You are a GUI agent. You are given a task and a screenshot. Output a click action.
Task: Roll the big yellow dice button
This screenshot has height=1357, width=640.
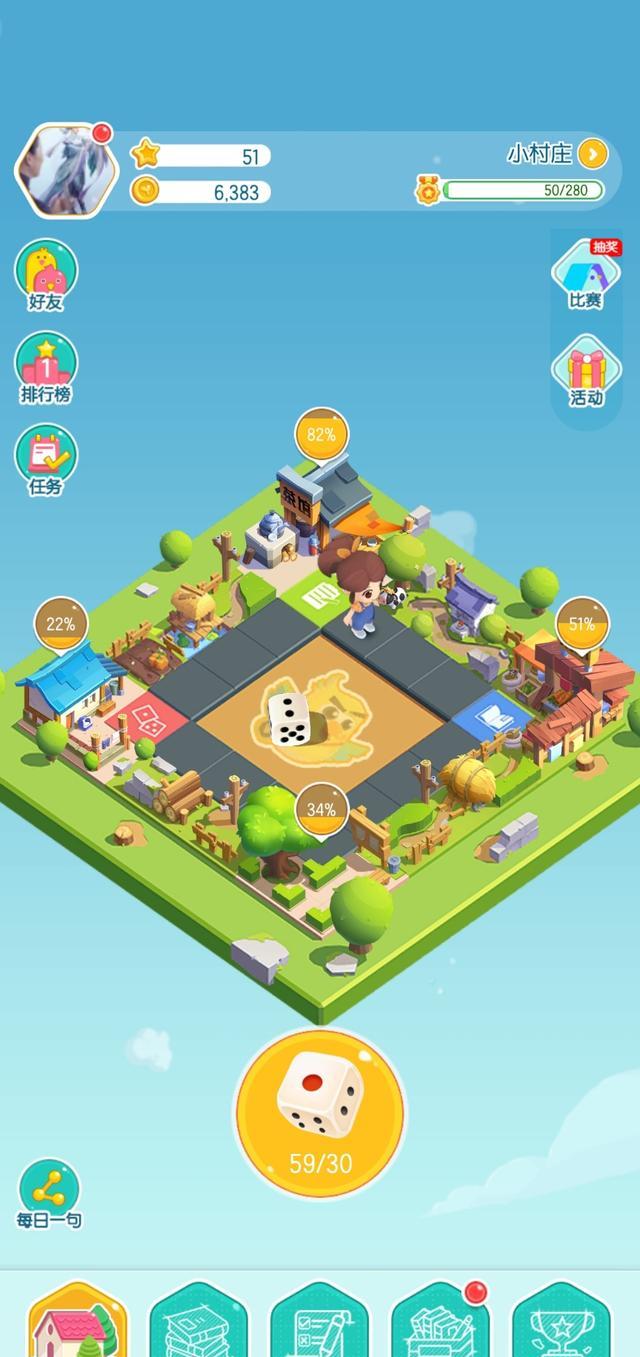[319, 1113]
